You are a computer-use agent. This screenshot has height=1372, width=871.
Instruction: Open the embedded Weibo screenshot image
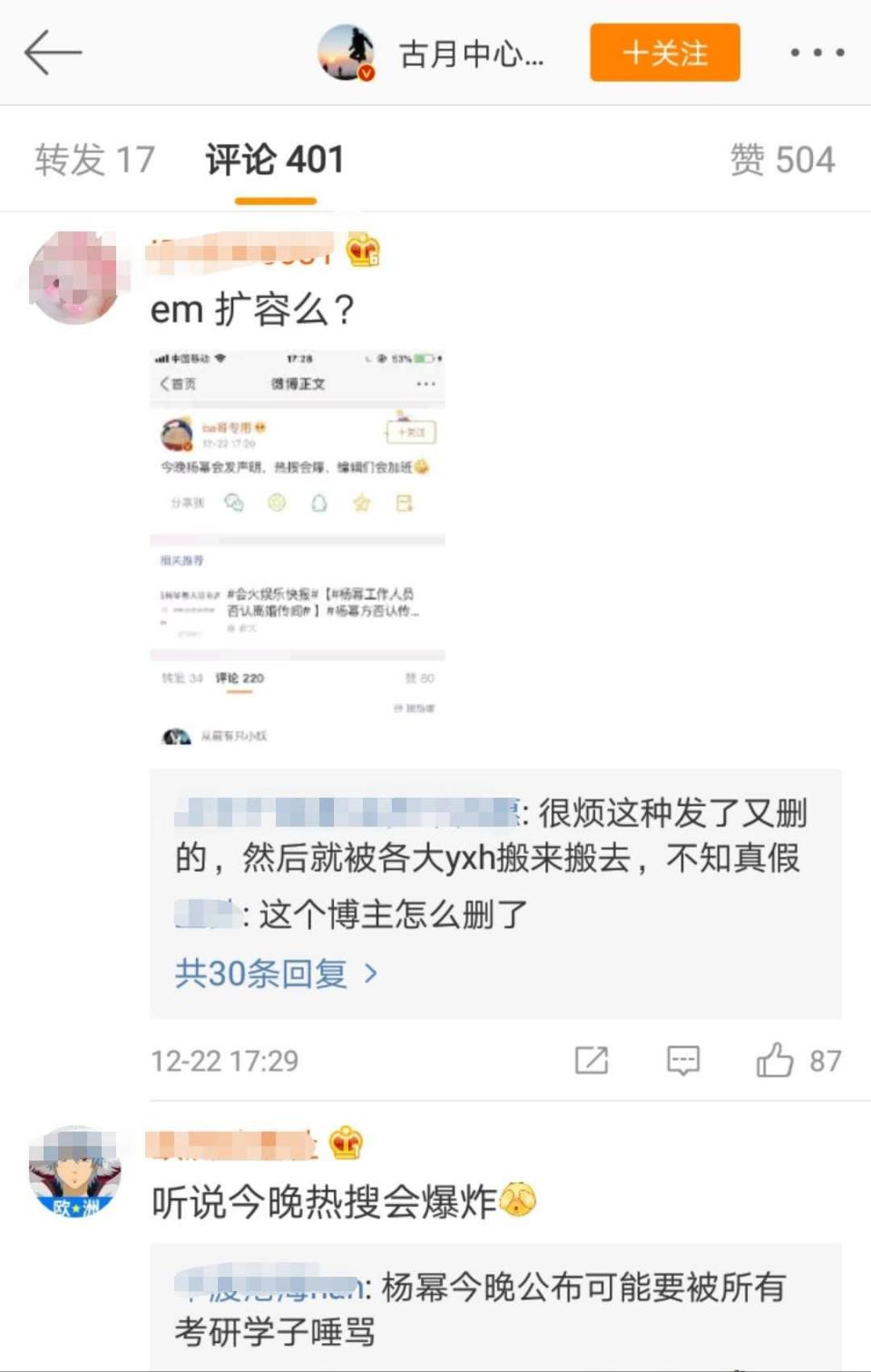pos(298,544)
